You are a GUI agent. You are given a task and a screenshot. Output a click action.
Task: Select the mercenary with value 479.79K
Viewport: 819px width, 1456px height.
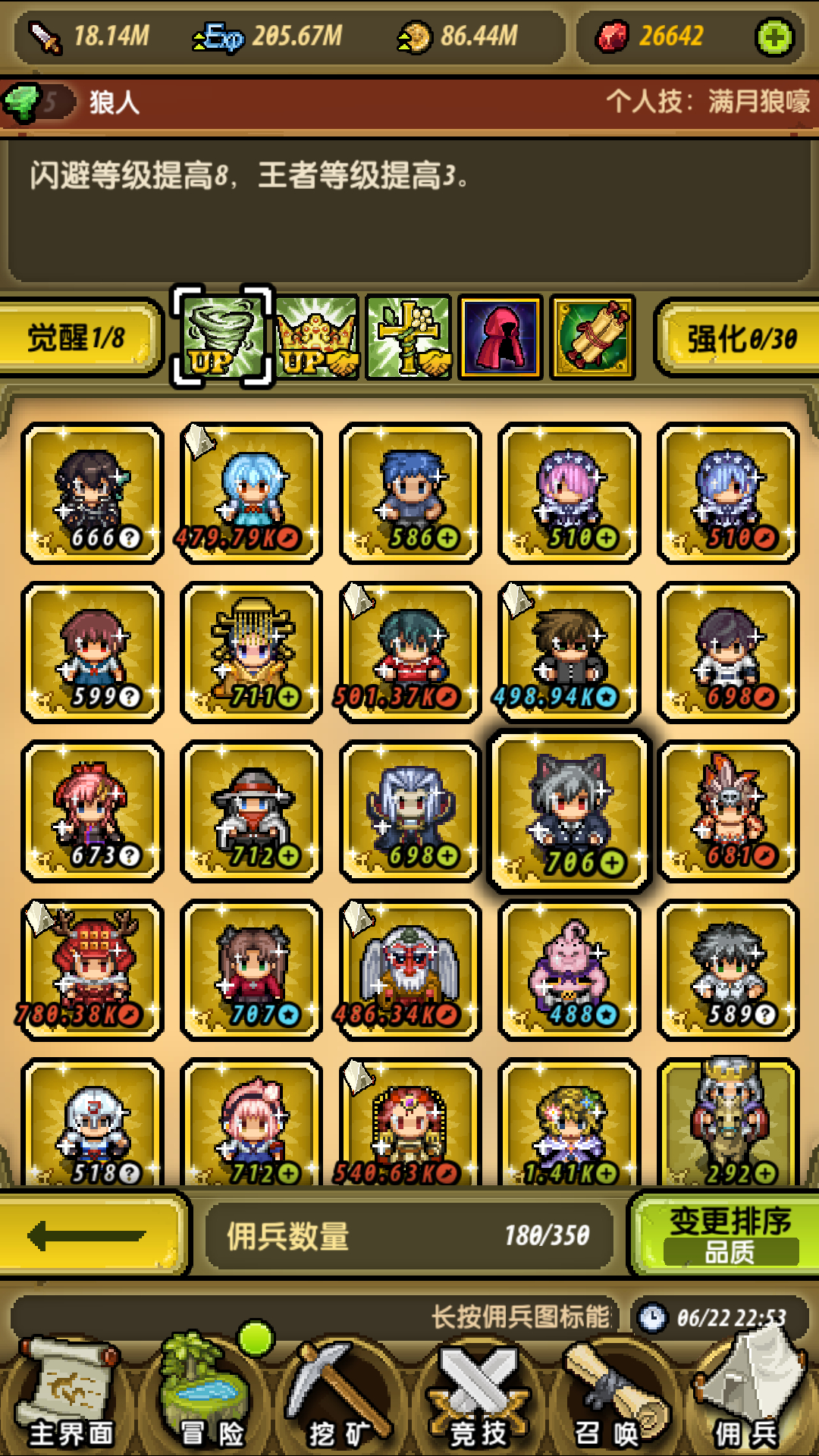pos(251,494)
